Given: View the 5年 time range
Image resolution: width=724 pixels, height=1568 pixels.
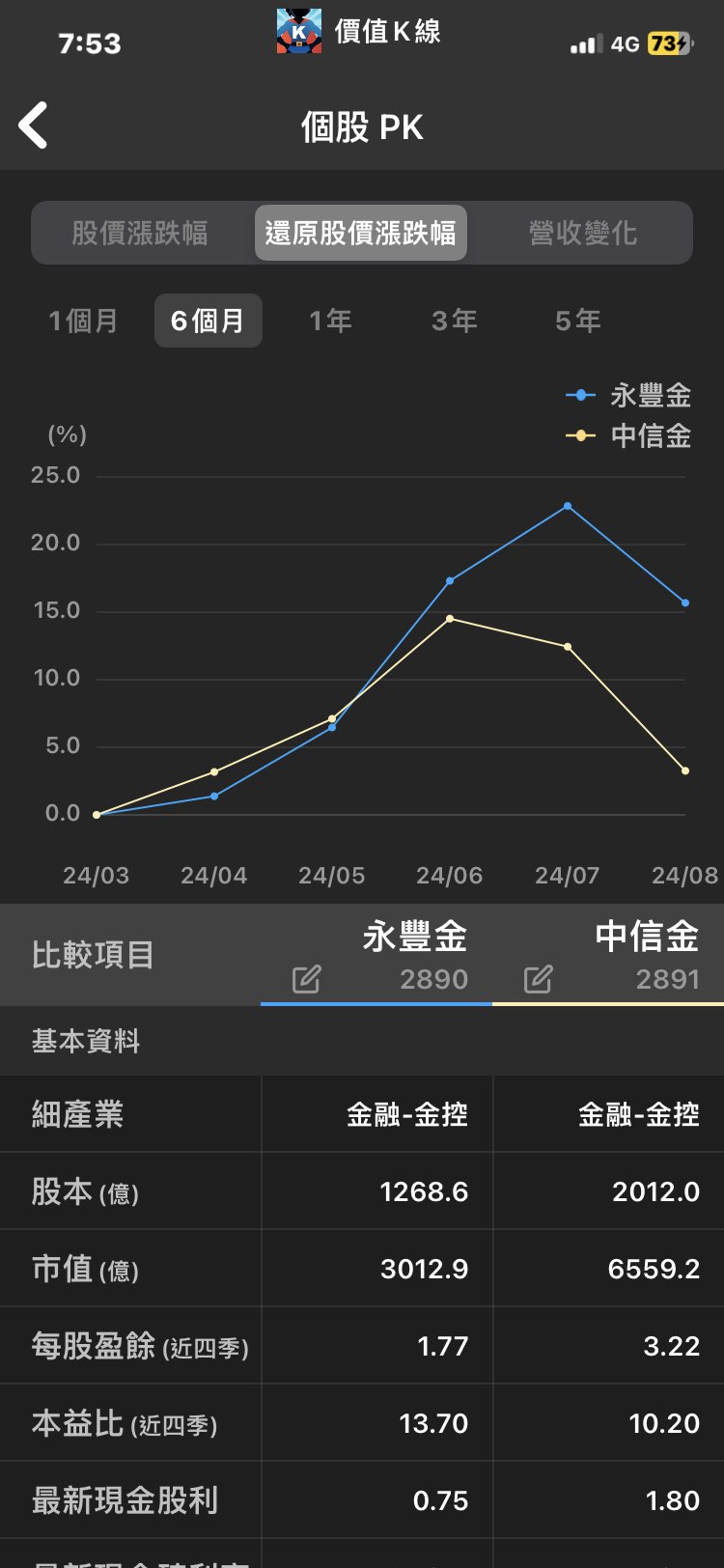Looking at the screenshot, I should tap(577, 321).
